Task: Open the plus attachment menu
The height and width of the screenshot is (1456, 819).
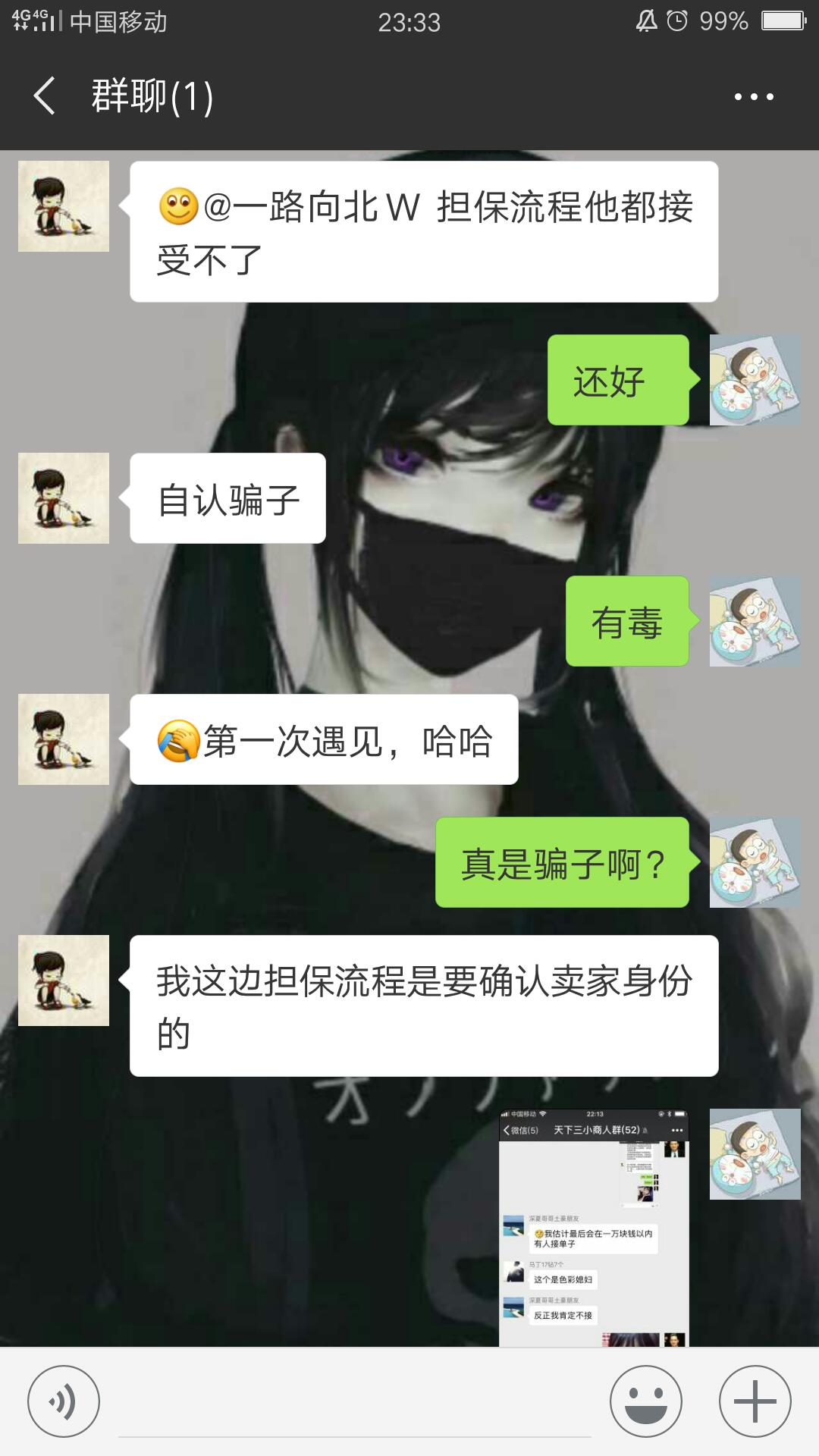Action: [x=755, y=1401]
